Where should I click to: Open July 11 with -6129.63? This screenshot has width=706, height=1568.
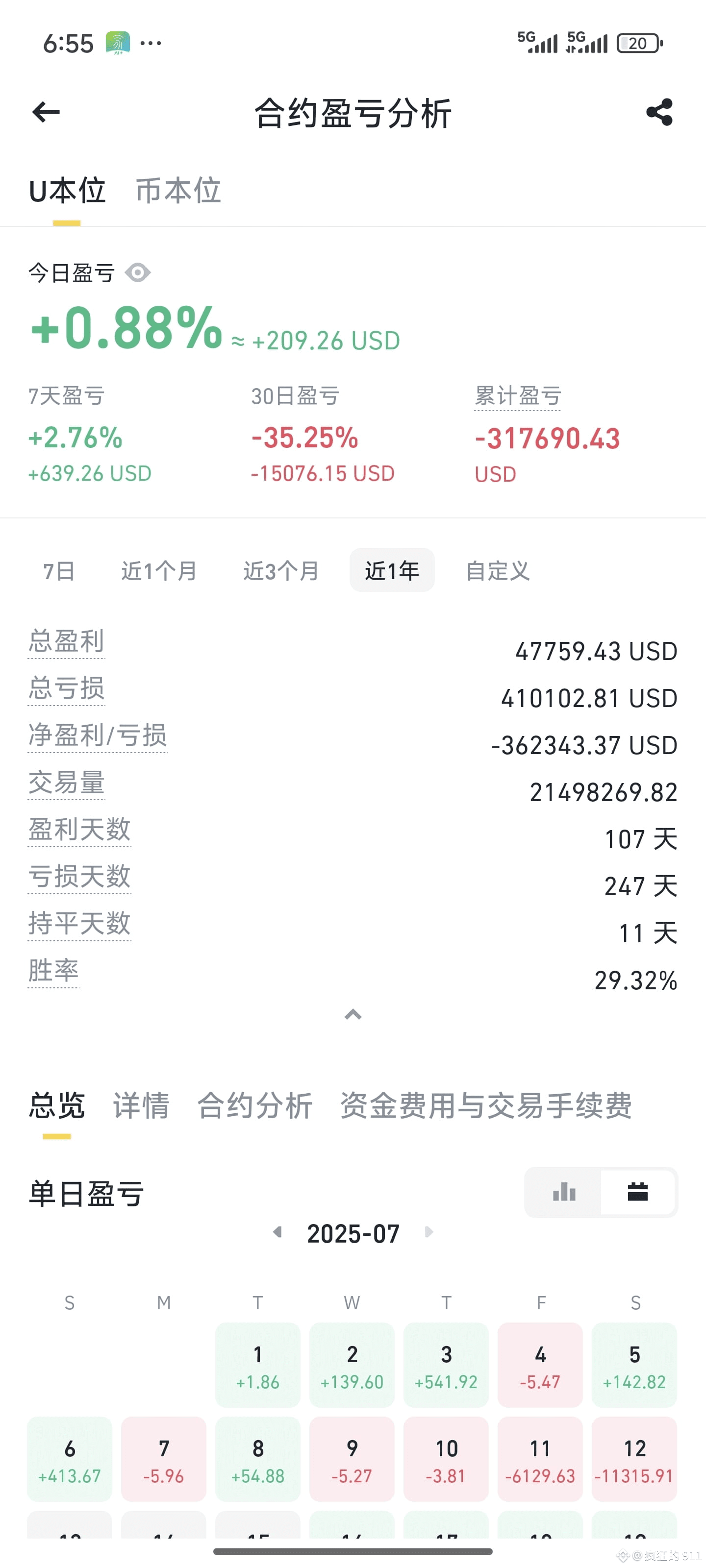540,1459
